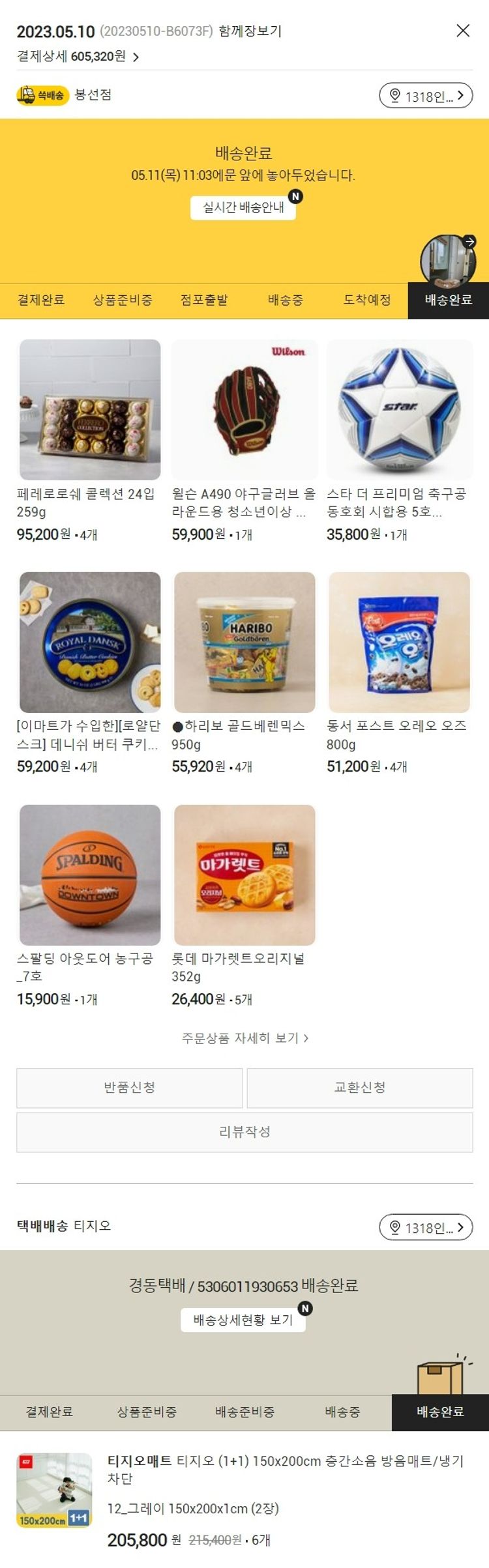View the delivery completion photo
The height and width of the screenshot is (1568, 489).
(448, 260)
